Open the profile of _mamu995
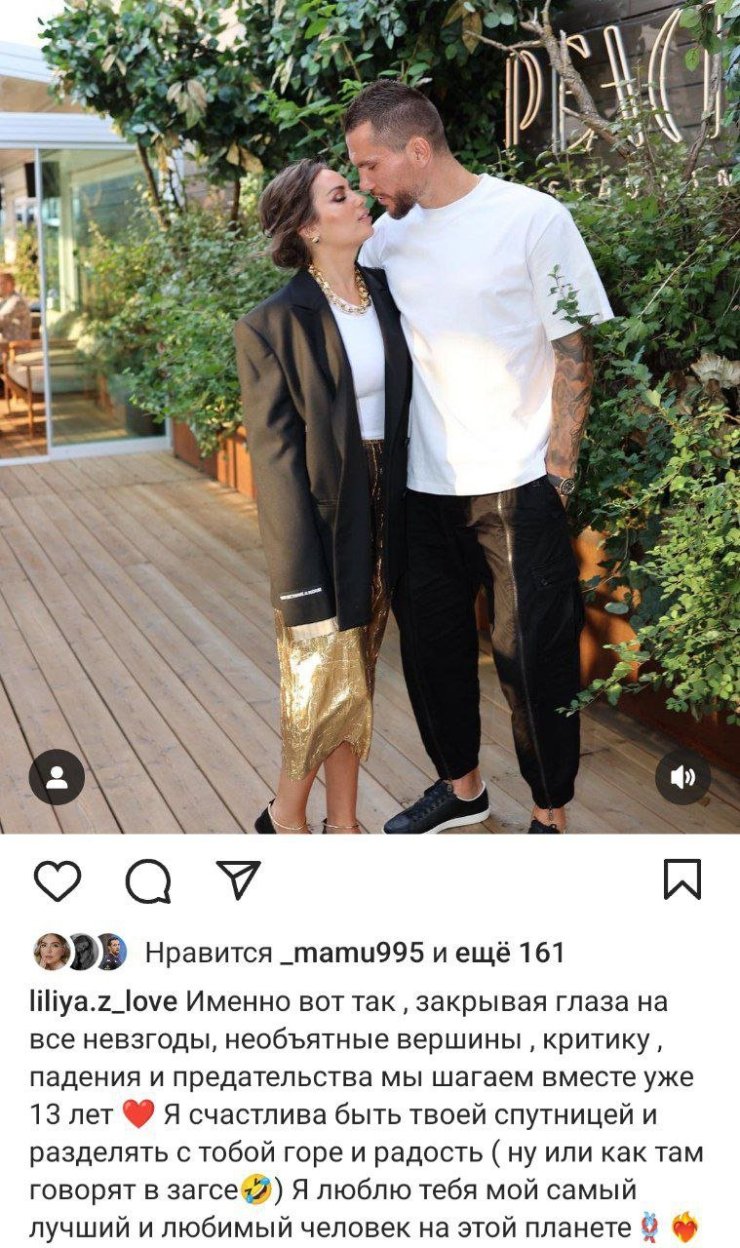Screen dimensions: 740x1248 352,953
